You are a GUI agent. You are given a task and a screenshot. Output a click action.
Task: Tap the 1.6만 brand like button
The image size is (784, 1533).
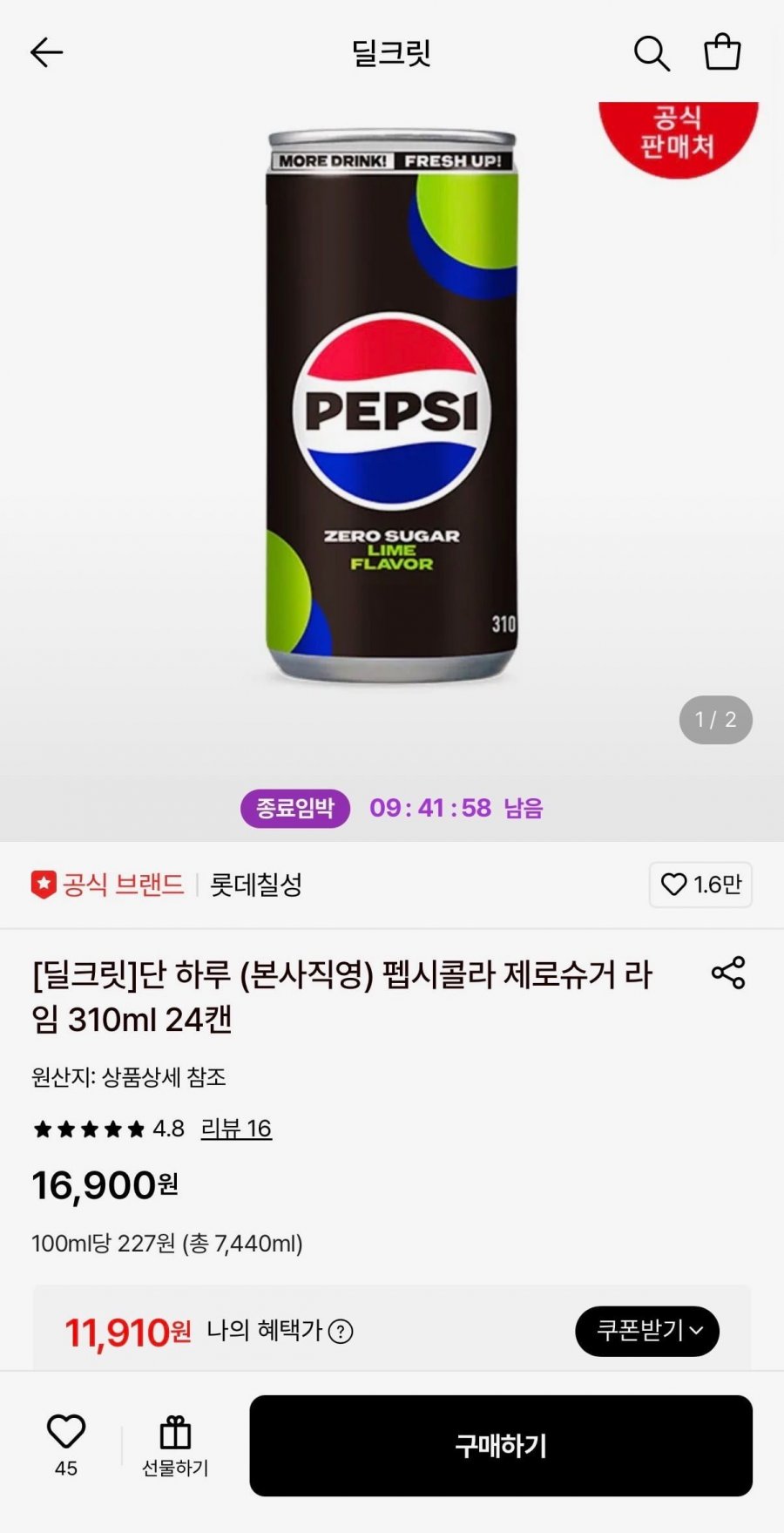(700, 885)
